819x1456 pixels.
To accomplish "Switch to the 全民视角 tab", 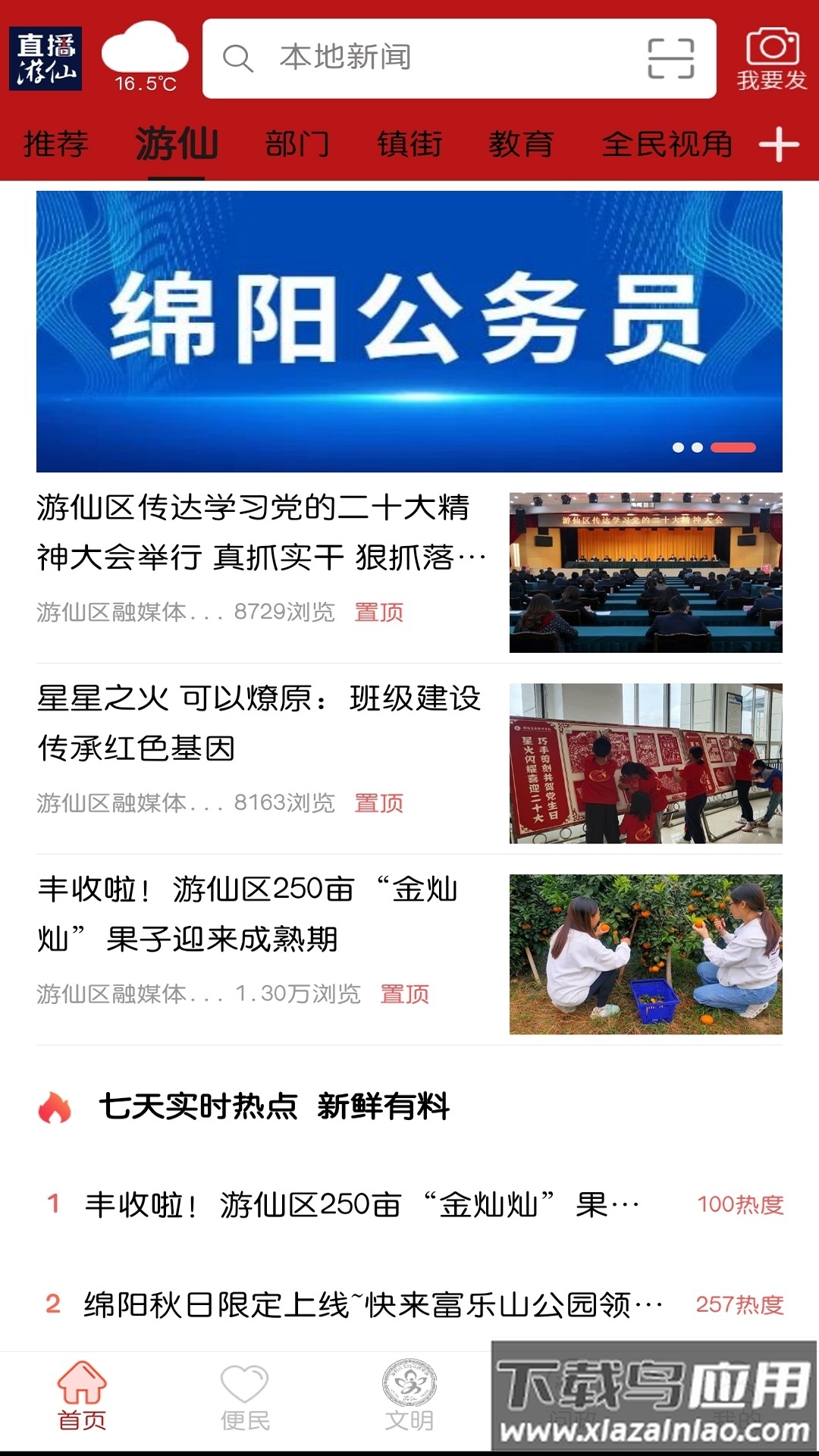I will click(x=667, y=143).
